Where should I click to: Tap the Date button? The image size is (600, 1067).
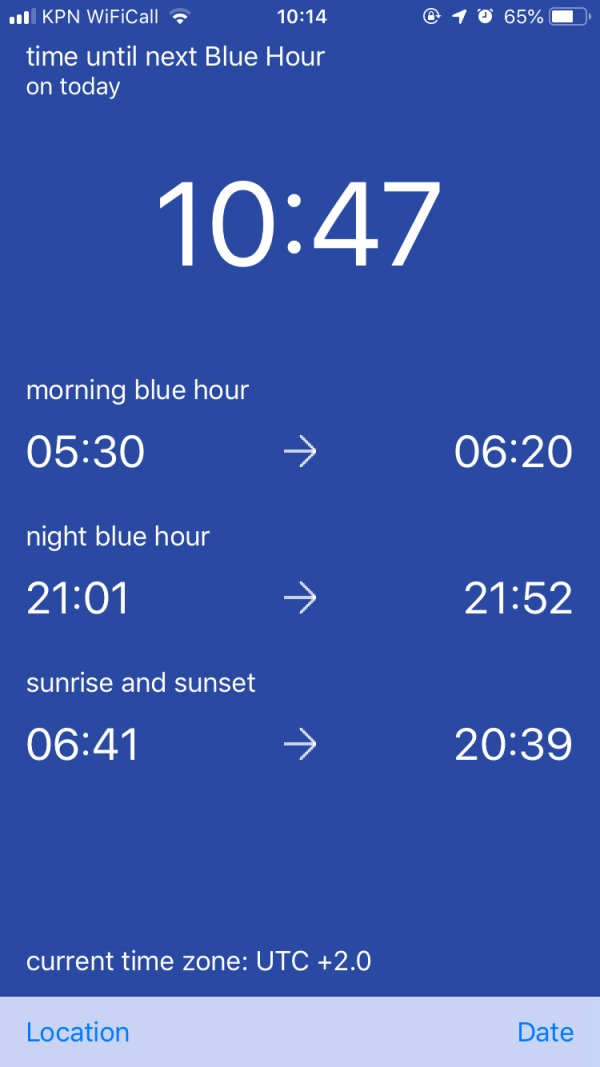click(x=545, y=1032)
